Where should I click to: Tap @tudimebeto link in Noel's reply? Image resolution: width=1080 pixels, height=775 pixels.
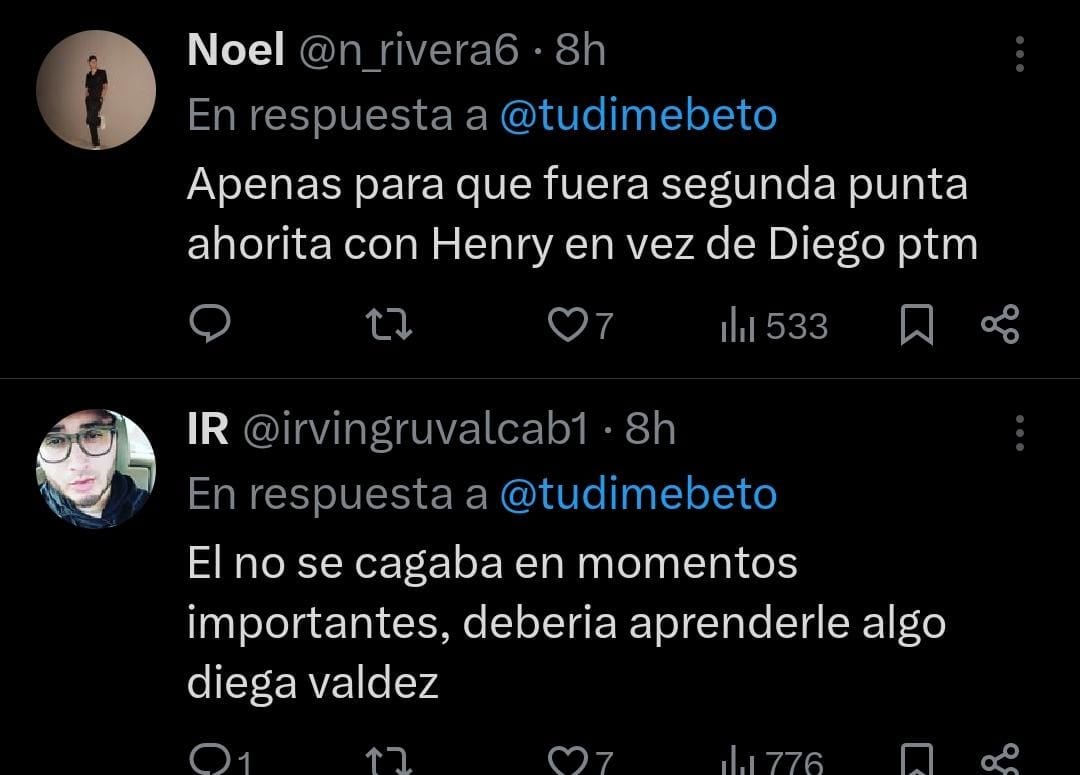coord(637,116)
